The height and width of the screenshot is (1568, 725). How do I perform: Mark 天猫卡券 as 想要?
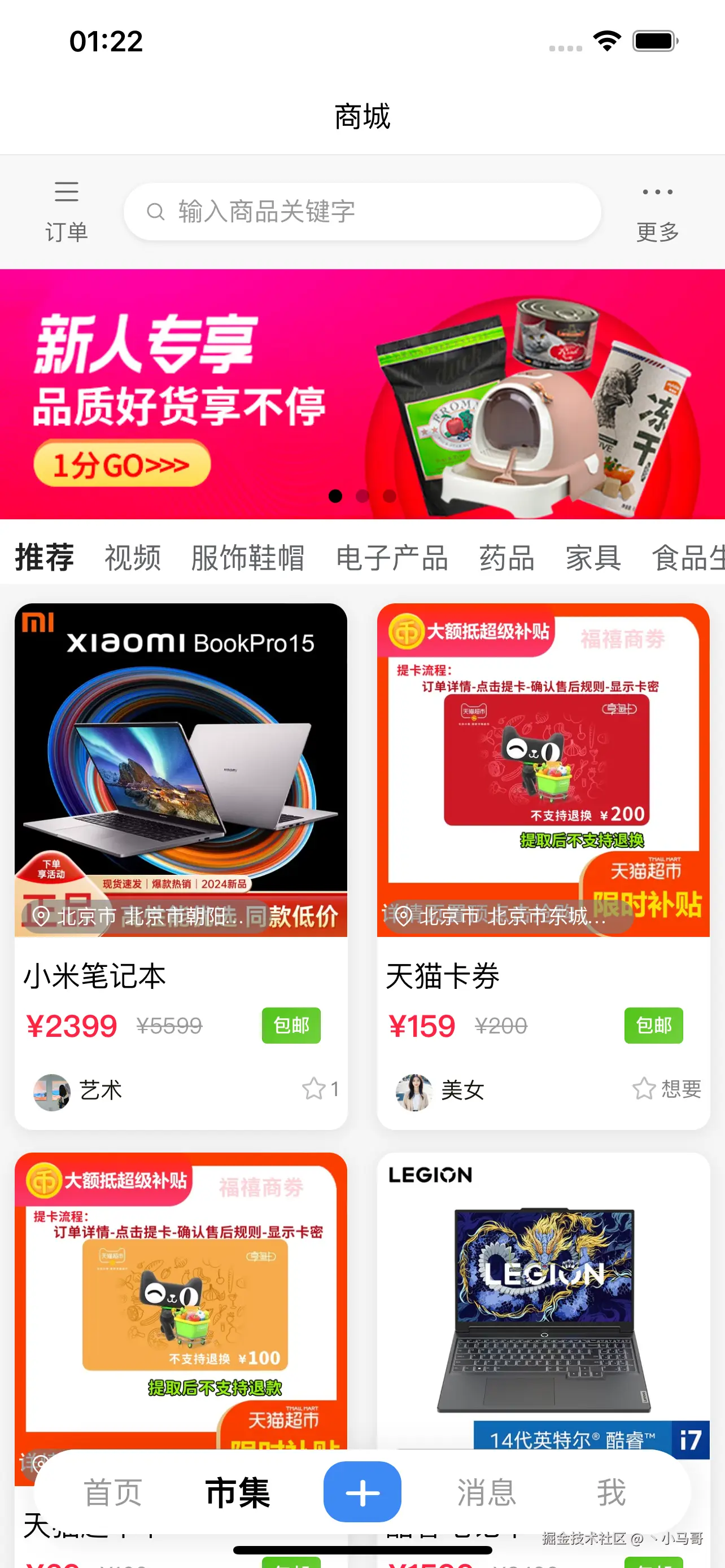pyautogui.click(x=667, y=1089)
